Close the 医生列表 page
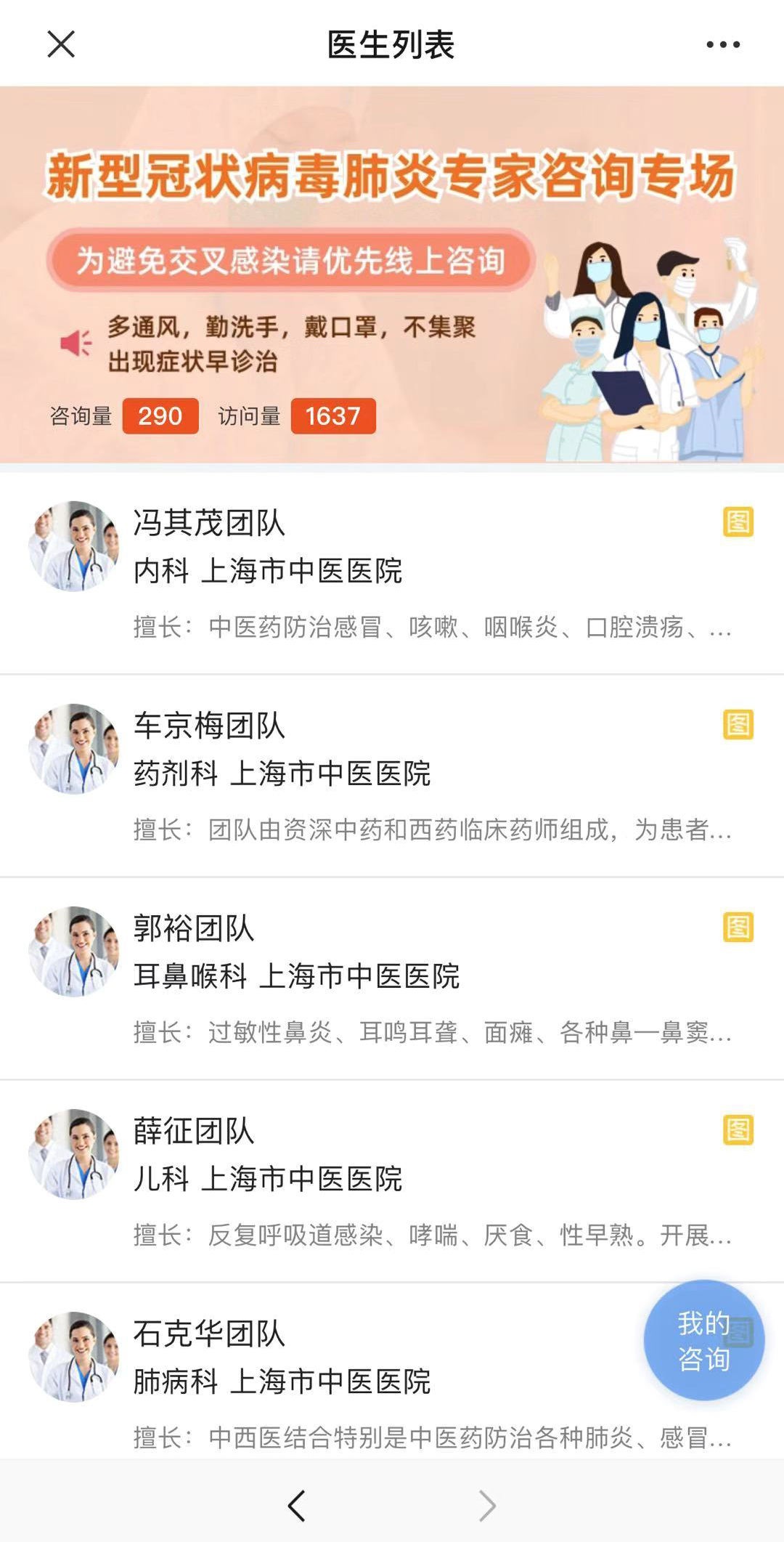Screen dimensions: 784x1542 61,44
